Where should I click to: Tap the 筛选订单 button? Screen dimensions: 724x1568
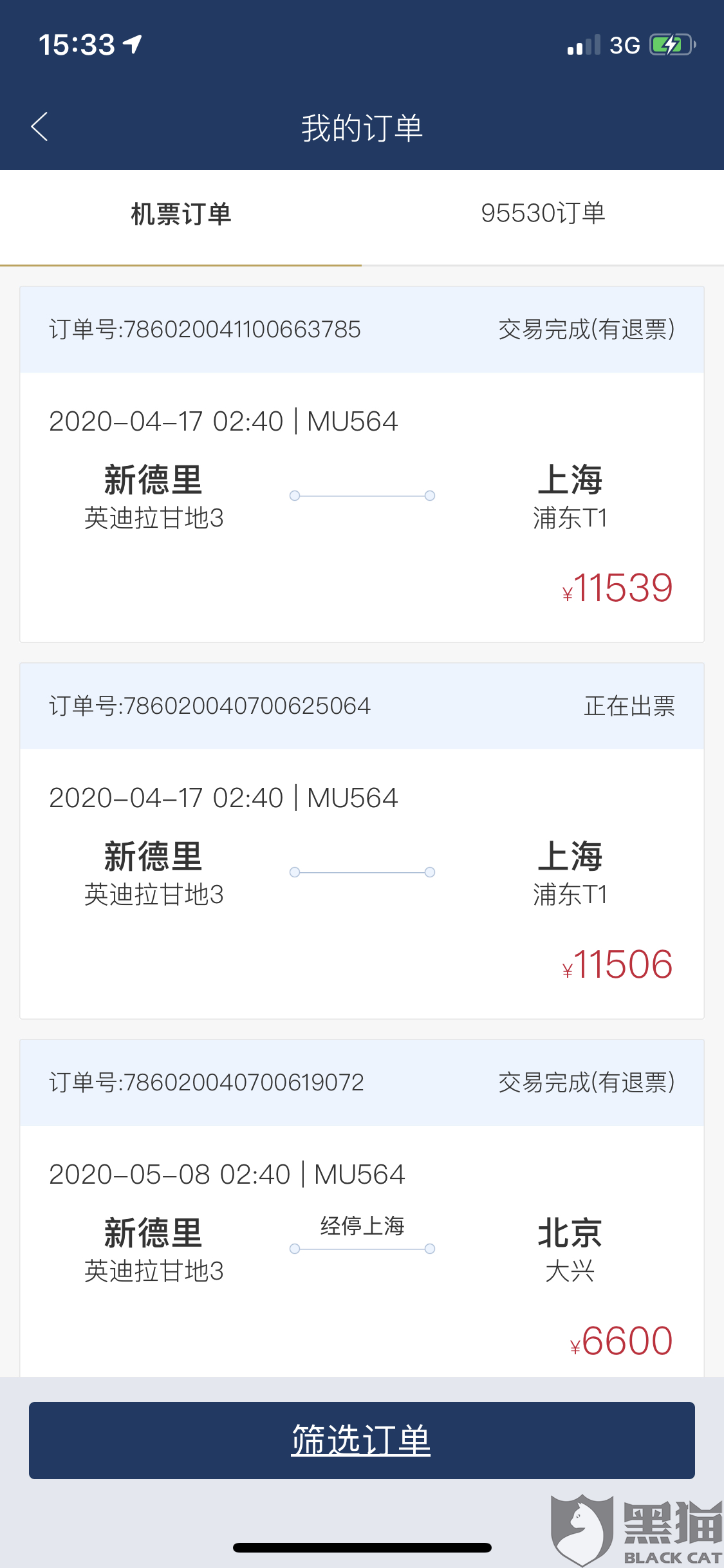[362, 1440]
